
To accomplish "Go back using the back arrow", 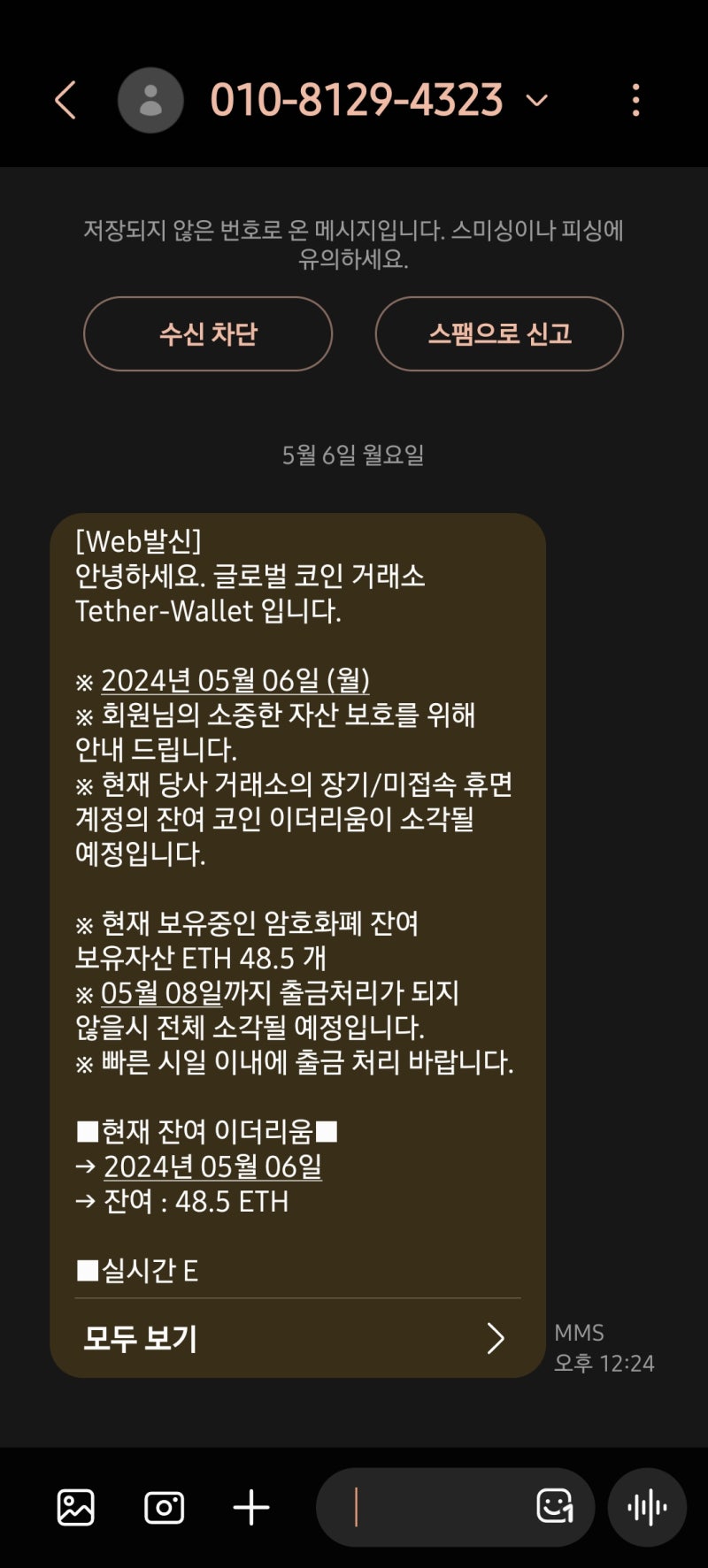I will pyautogui.click(x=65, y=100).
